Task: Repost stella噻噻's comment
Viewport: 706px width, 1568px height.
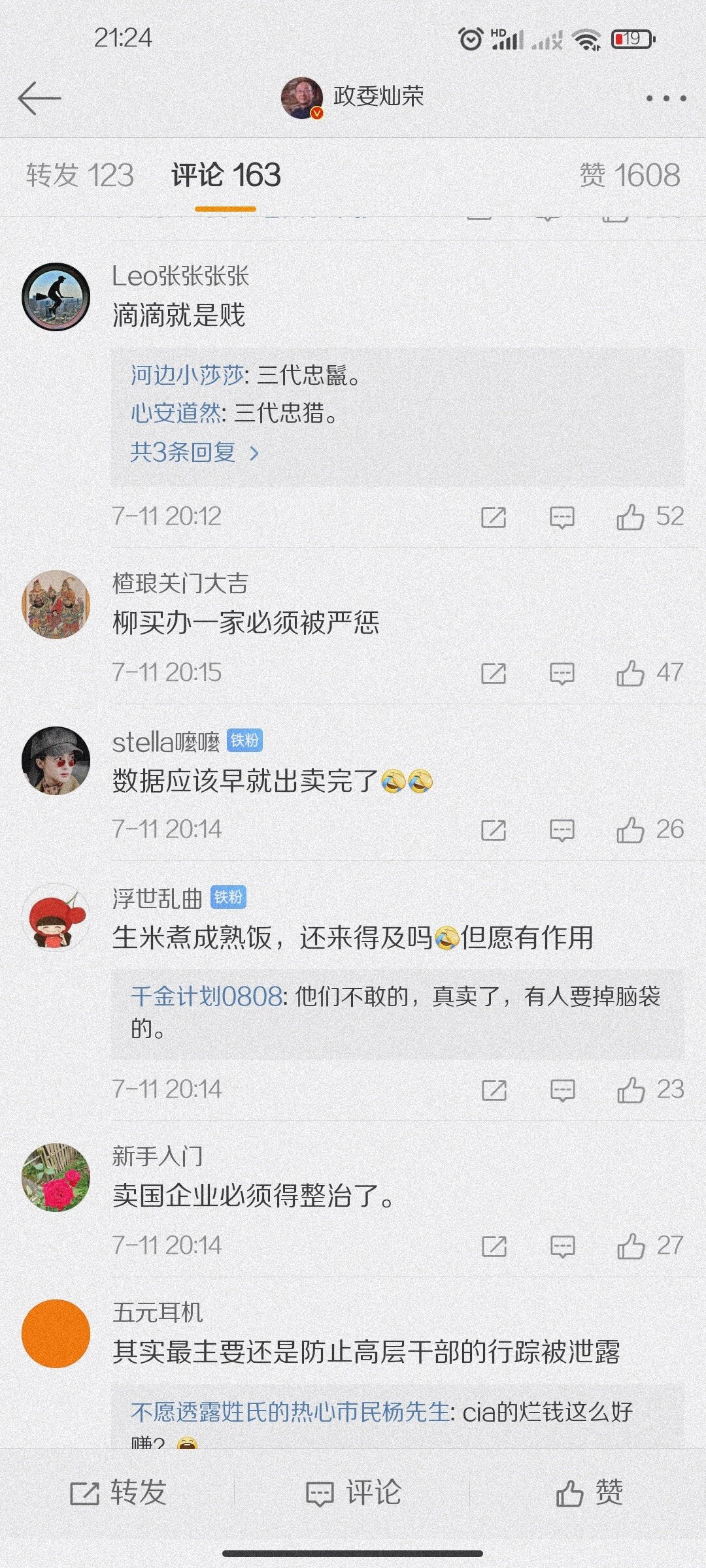Action: point(494,830)
